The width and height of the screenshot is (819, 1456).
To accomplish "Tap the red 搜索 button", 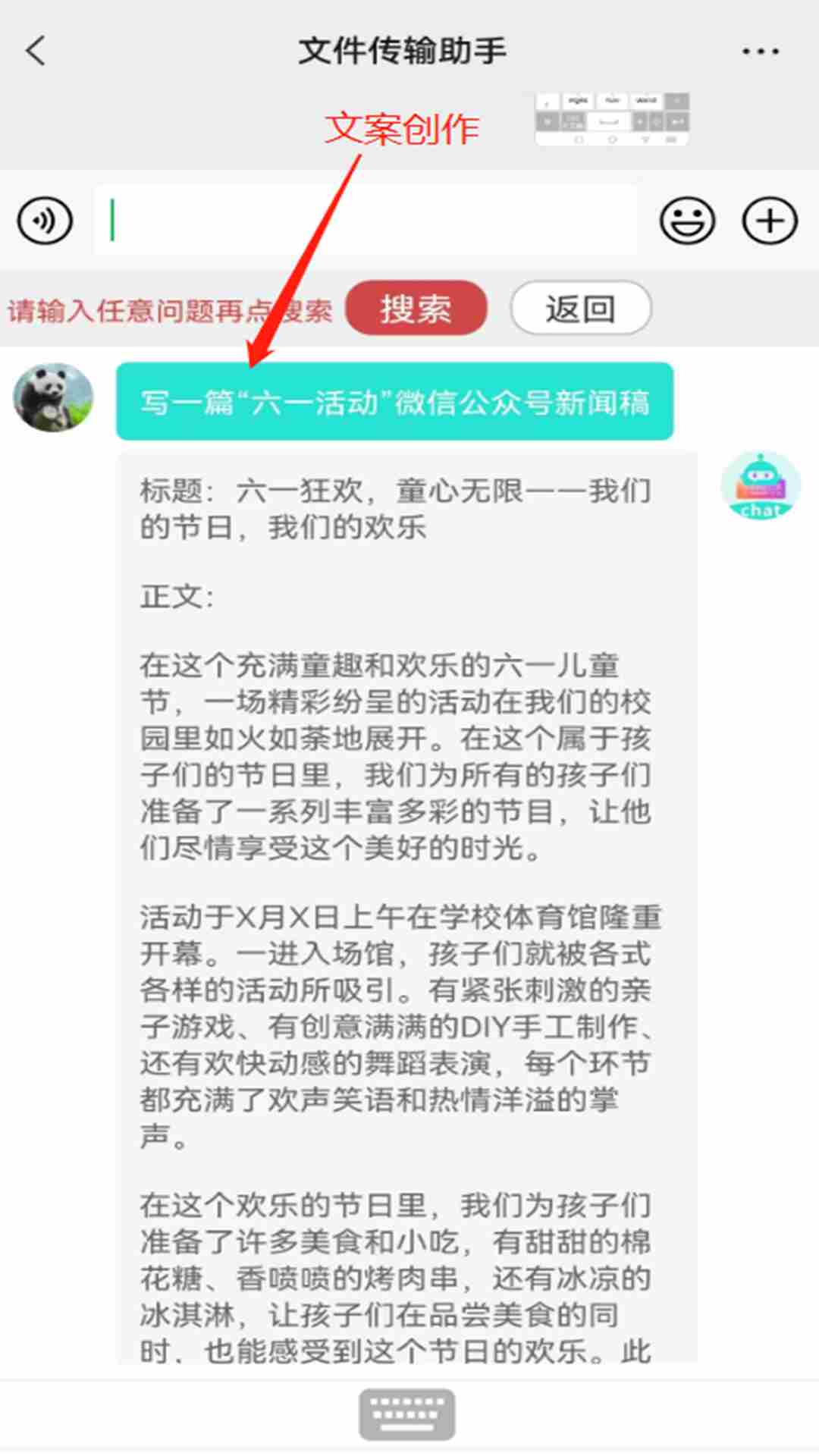I will 416,309.
